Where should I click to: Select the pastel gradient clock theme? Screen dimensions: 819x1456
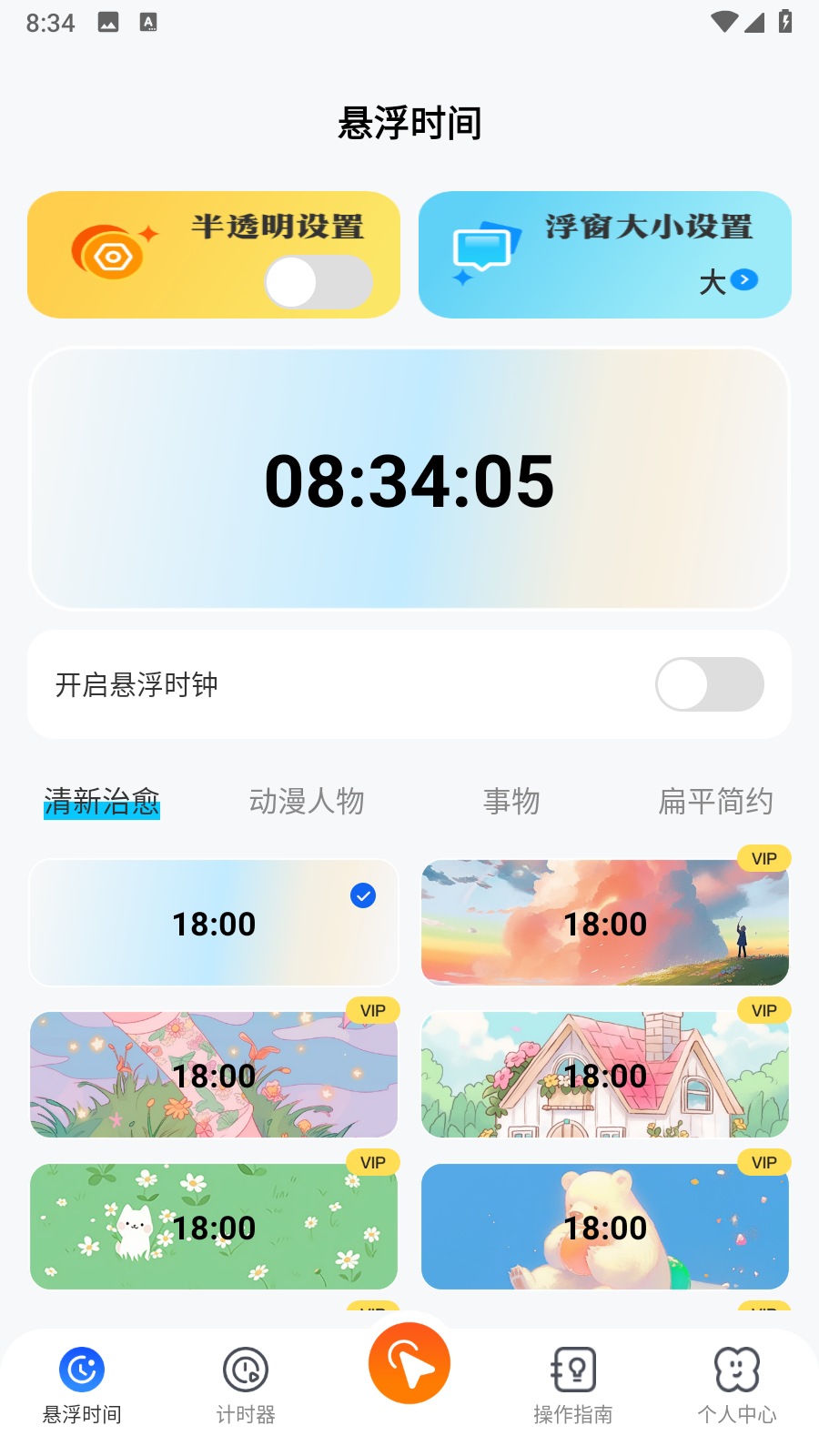(x=214, y=923)
